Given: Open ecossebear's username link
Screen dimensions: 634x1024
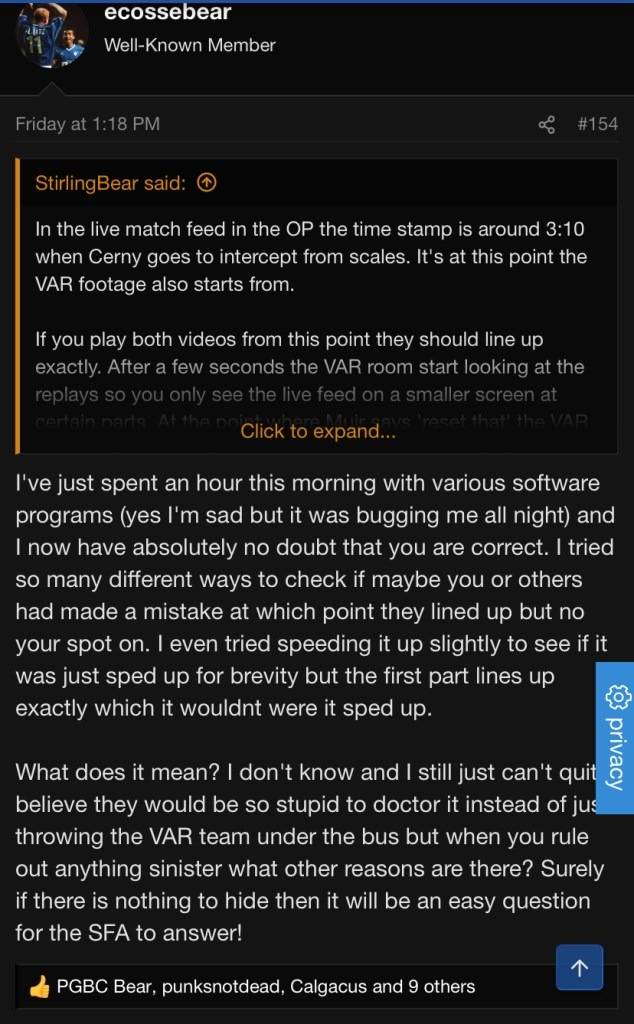Looking at the screenshot, I should (x=167, y=13).
